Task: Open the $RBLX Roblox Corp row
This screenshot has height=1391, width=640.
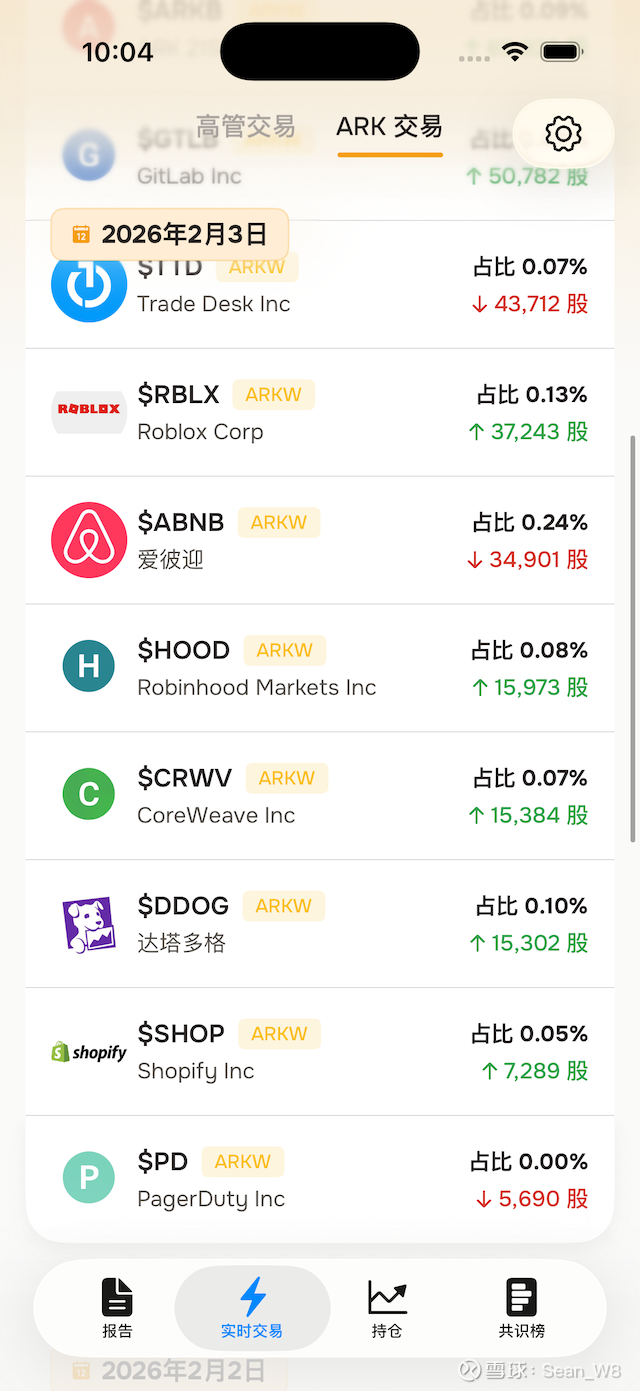Action: pos(320,413)
